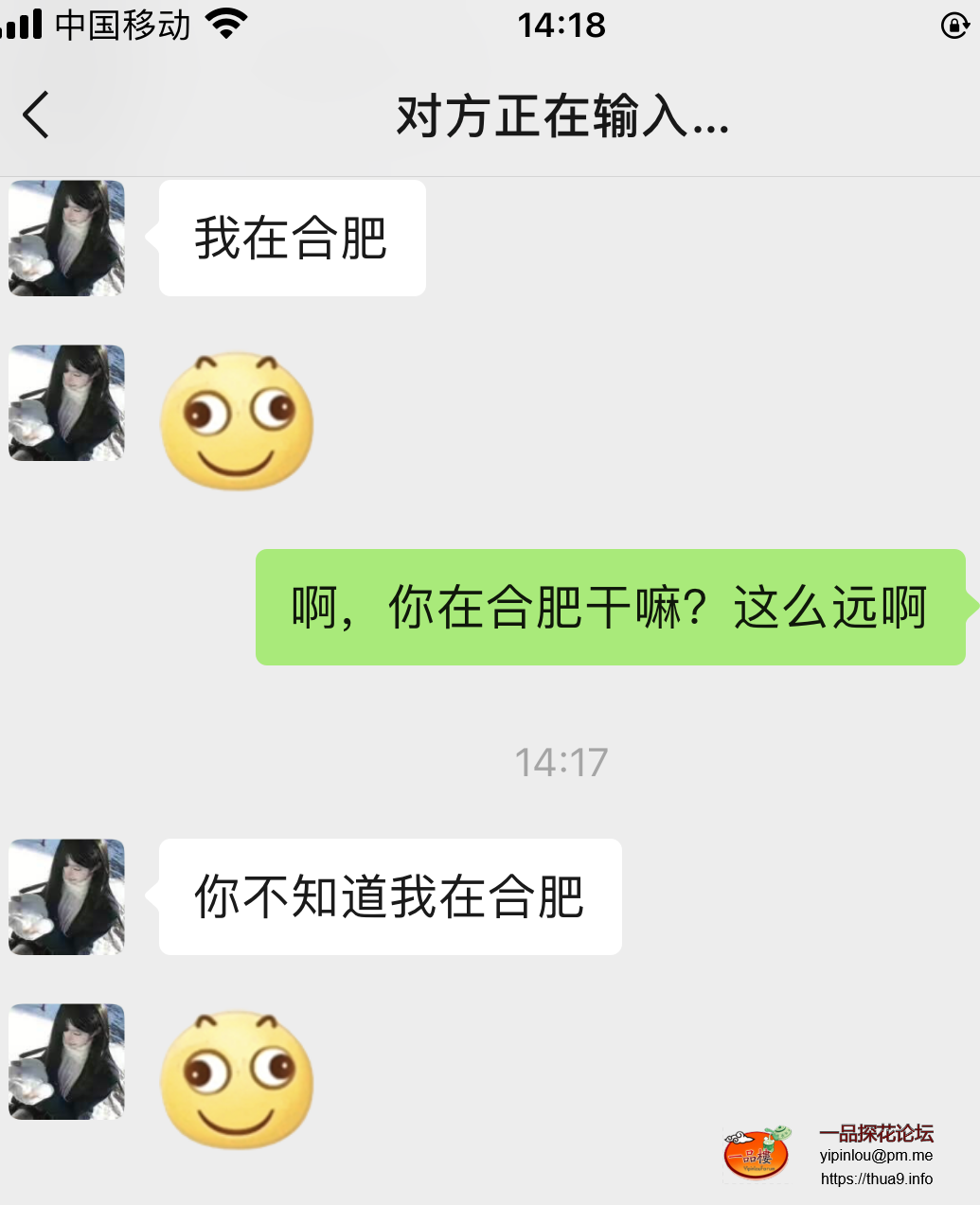Open contact avatar beside "你不知道我在合肥" message

(x=66, y=896)
